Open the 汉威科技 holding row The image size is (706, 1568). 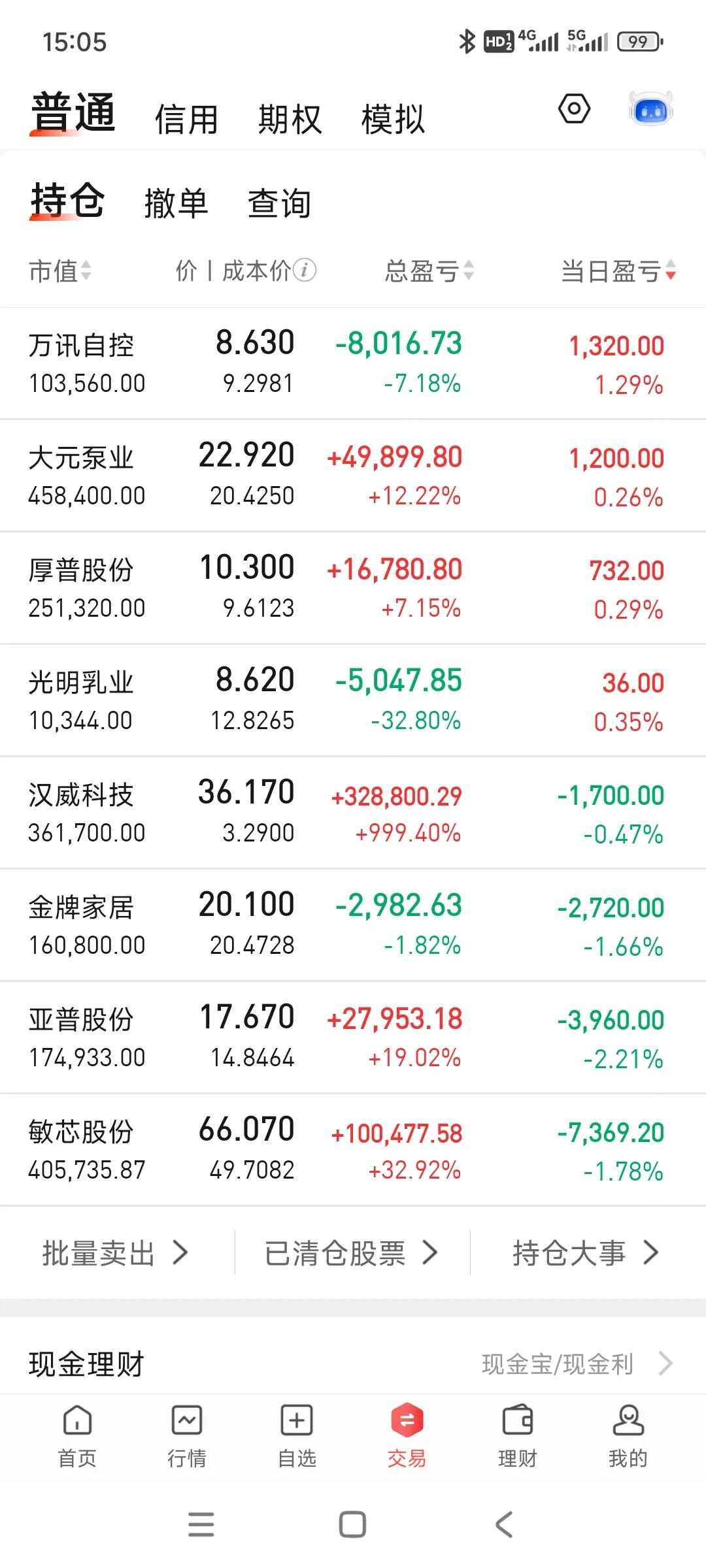coord(353,813)
